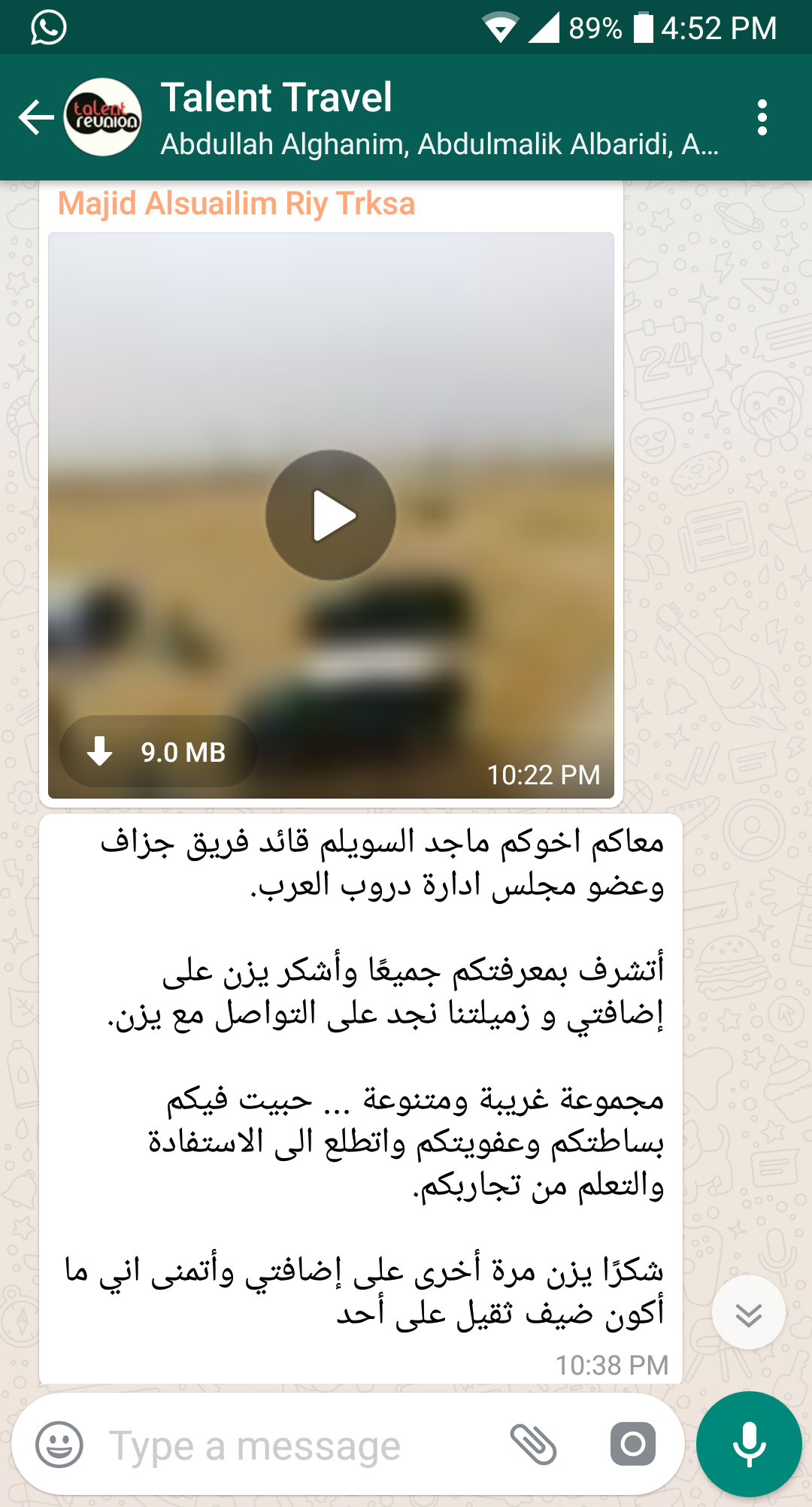Play the video from Majid Alsuailim
Screen dimensions: 812x1507
point(331,515)
